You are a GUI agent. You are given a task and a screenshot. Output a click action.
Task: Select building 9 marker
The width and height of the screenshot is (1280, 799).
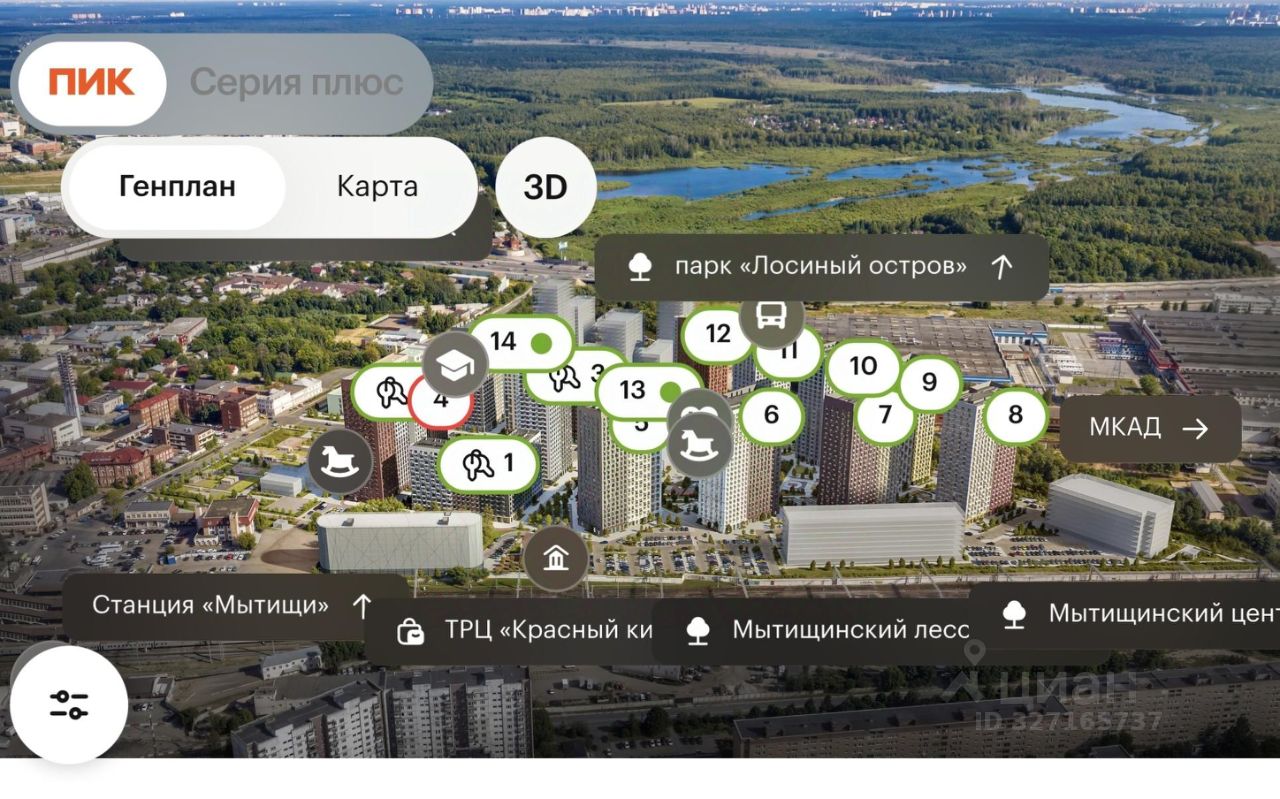click(930, 382)
